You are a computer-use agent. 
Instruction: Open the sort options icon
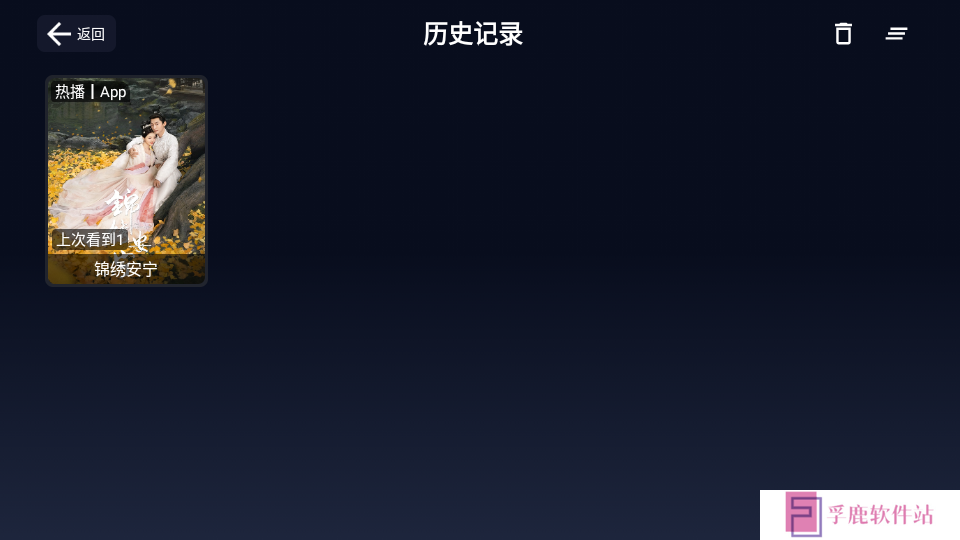[x=896, y=34]
